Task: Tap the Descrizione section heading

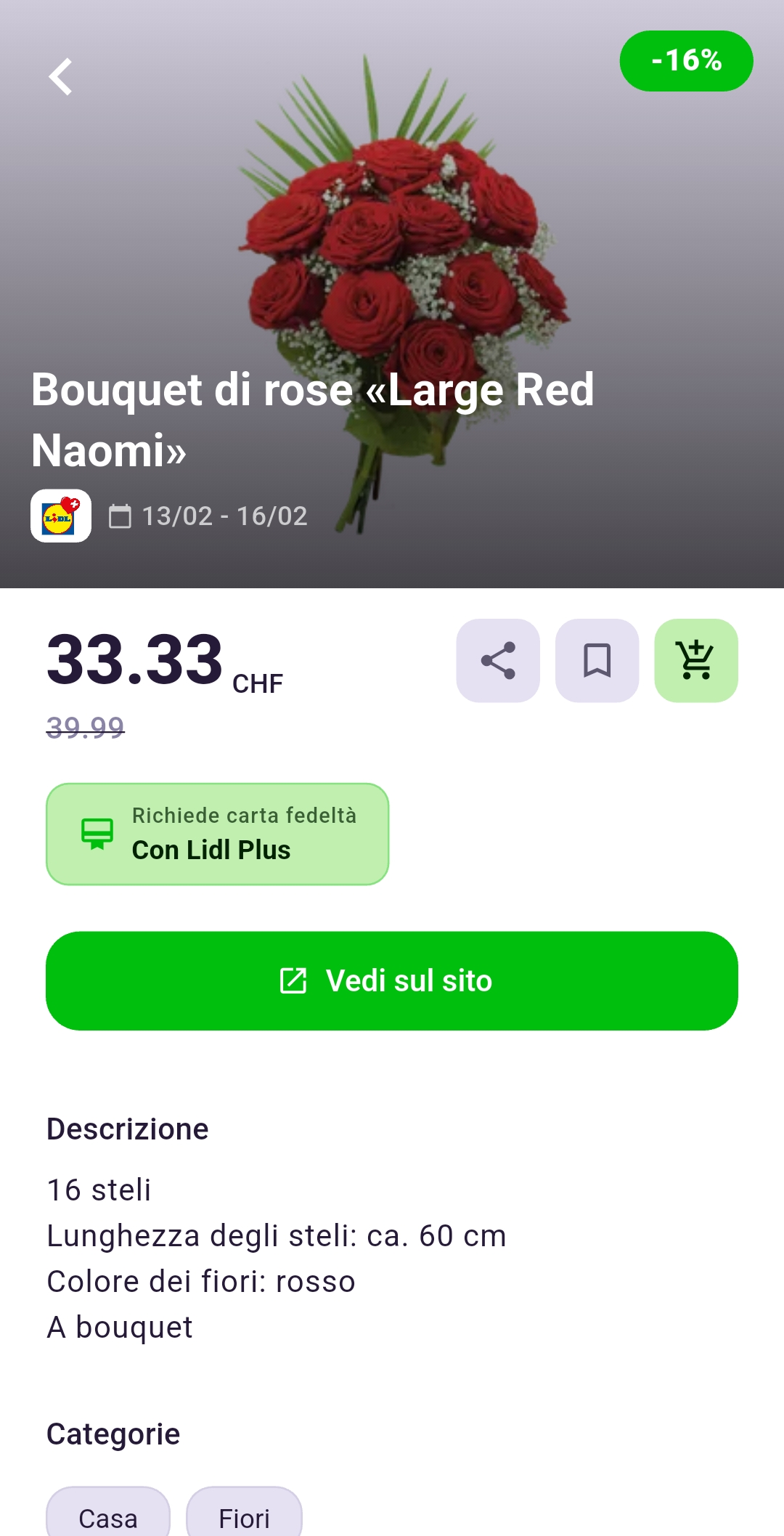Action: click(x=127, y=1128)
